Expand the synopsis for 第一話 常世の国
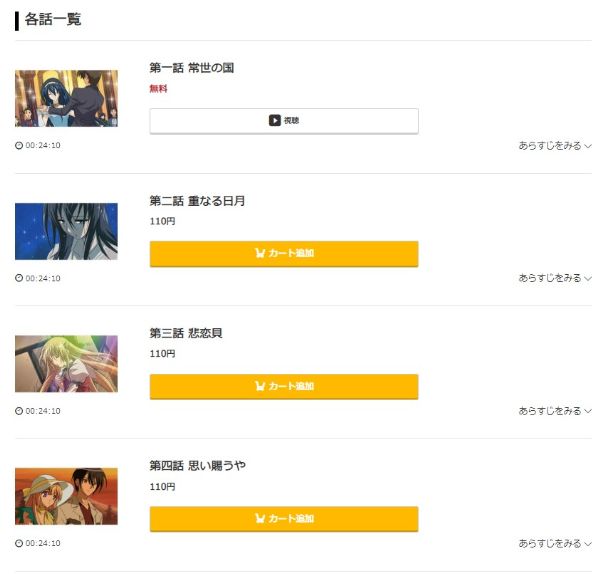The height and width of the screenshot is (575, 600). [x=554, y=146]
